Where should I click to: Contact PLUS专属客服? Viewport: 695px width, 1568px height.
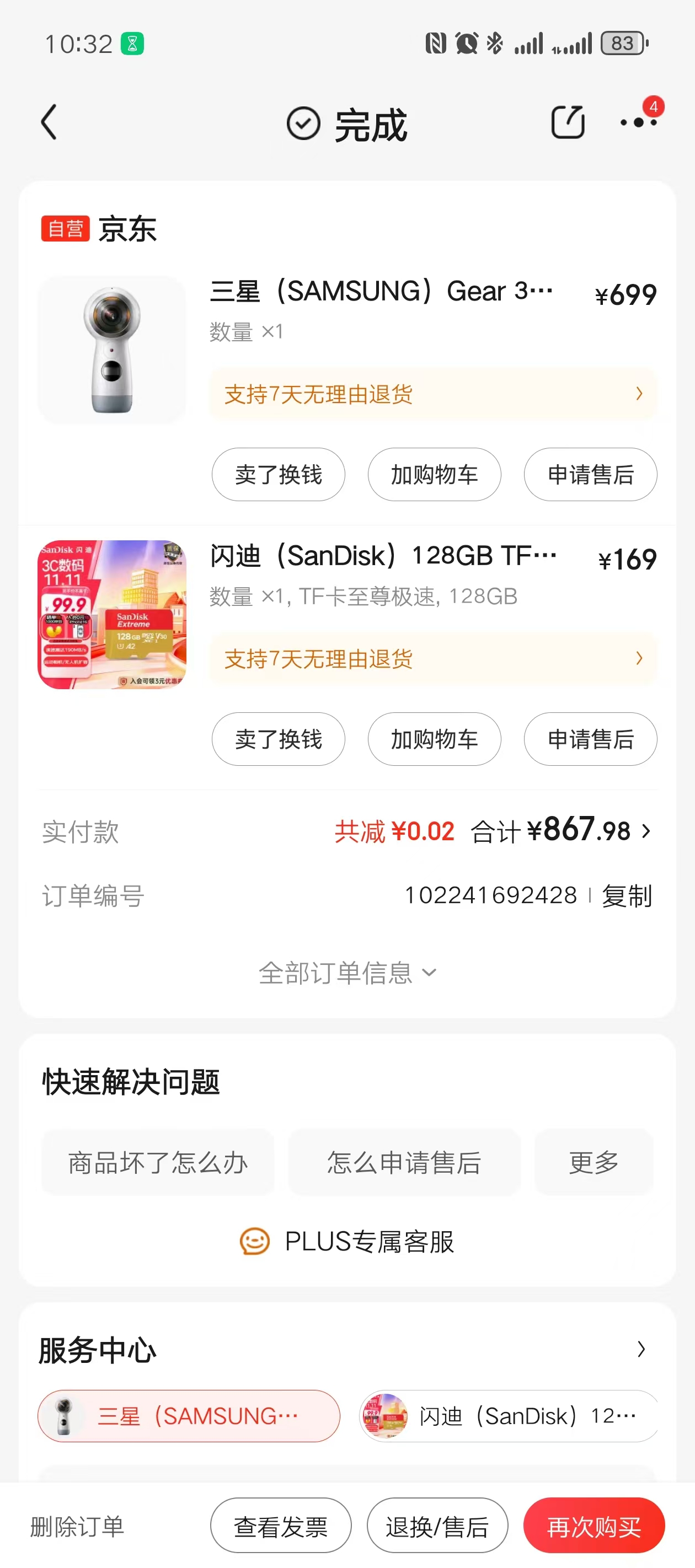(347, 1242)
